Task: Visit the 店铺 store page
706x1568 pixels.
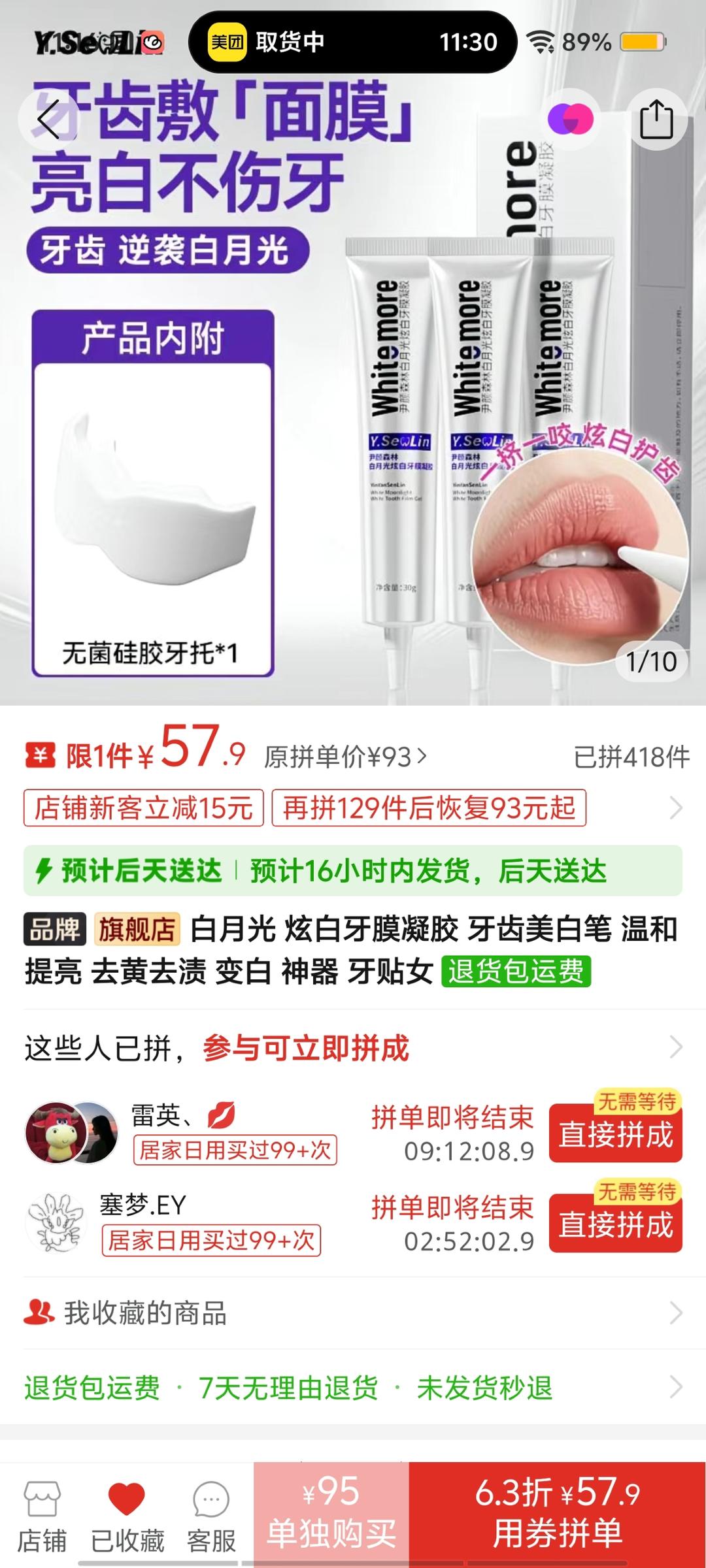Action: (42, 1516)
